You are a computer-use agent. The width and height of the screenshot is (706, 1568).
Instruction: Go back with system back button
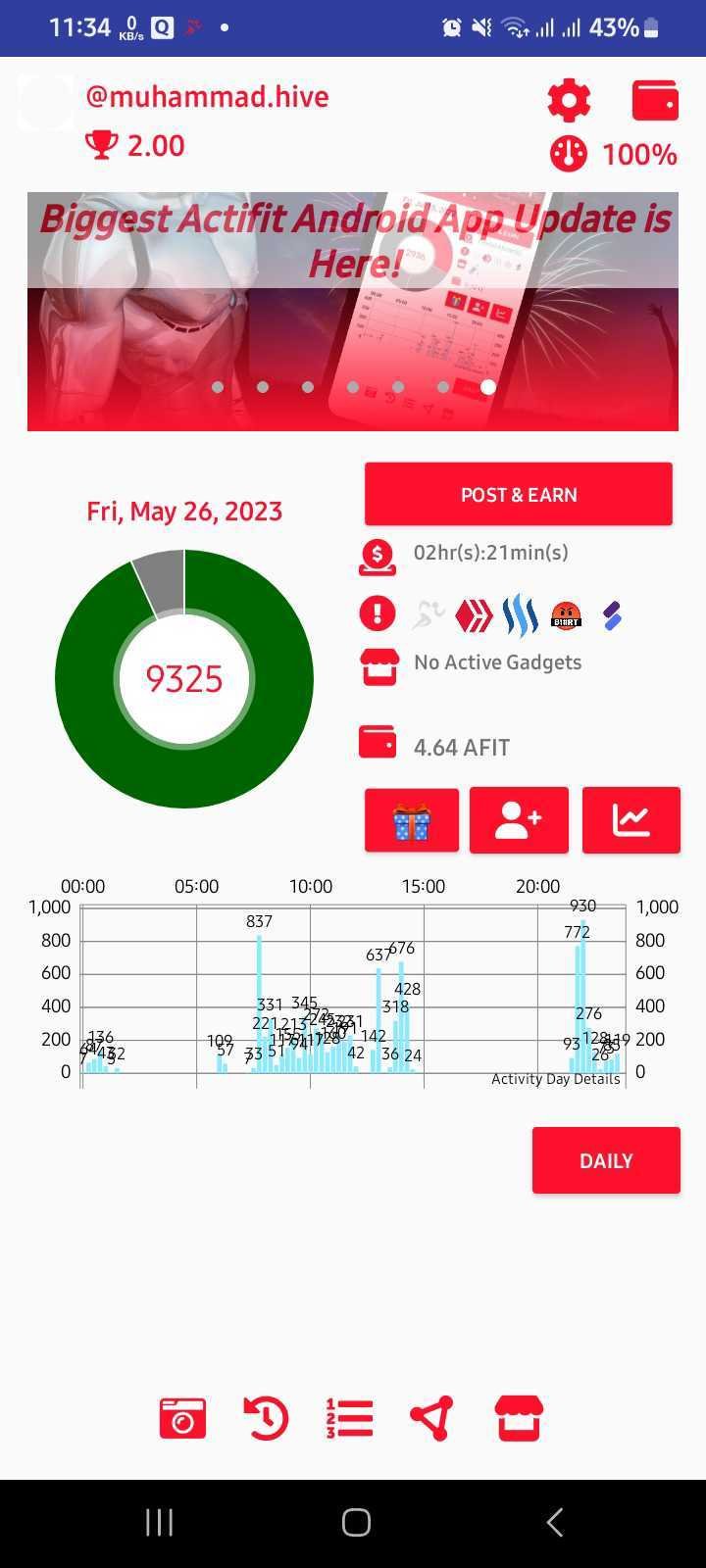554,1522
